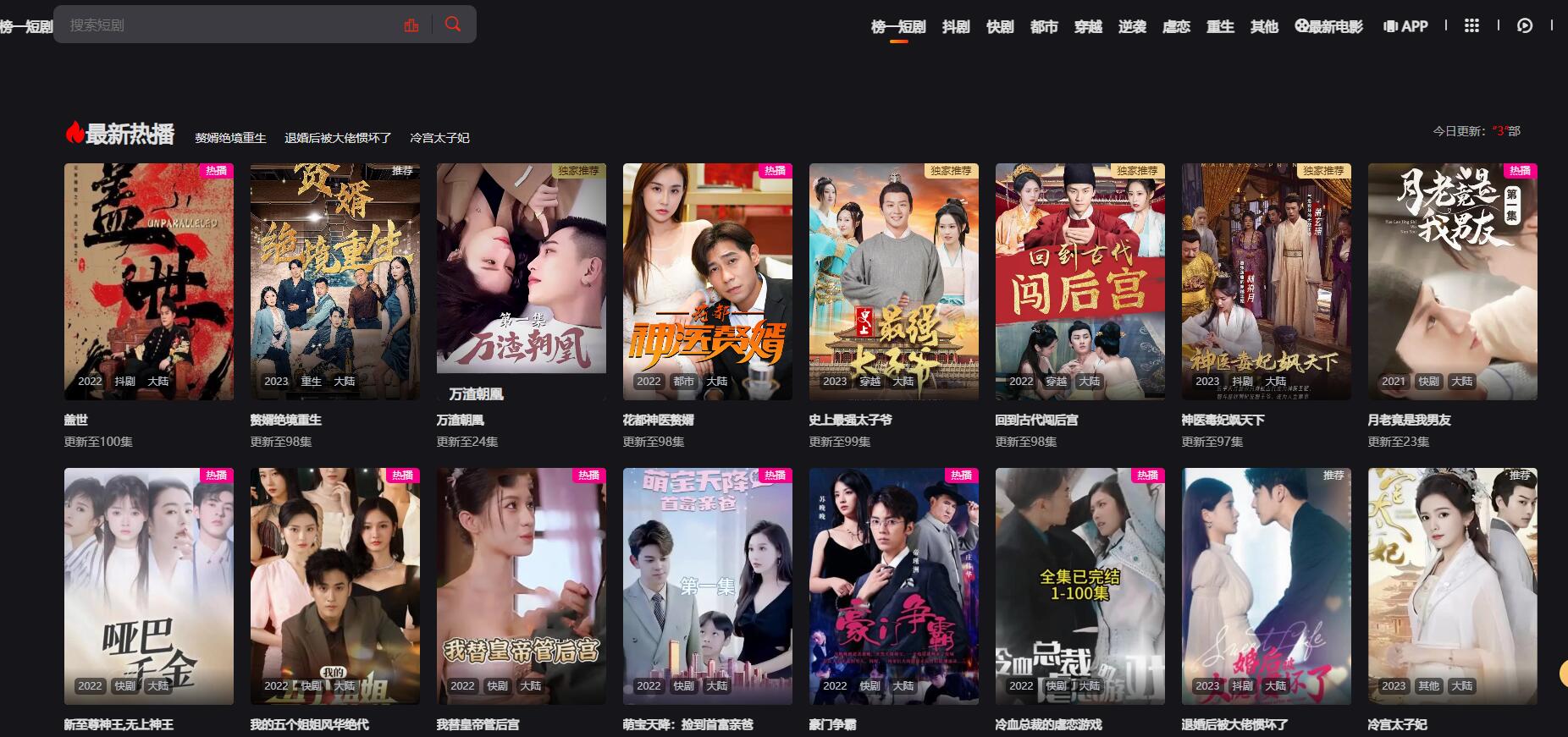Tap the magnifier search icon

tap(453, 25)
